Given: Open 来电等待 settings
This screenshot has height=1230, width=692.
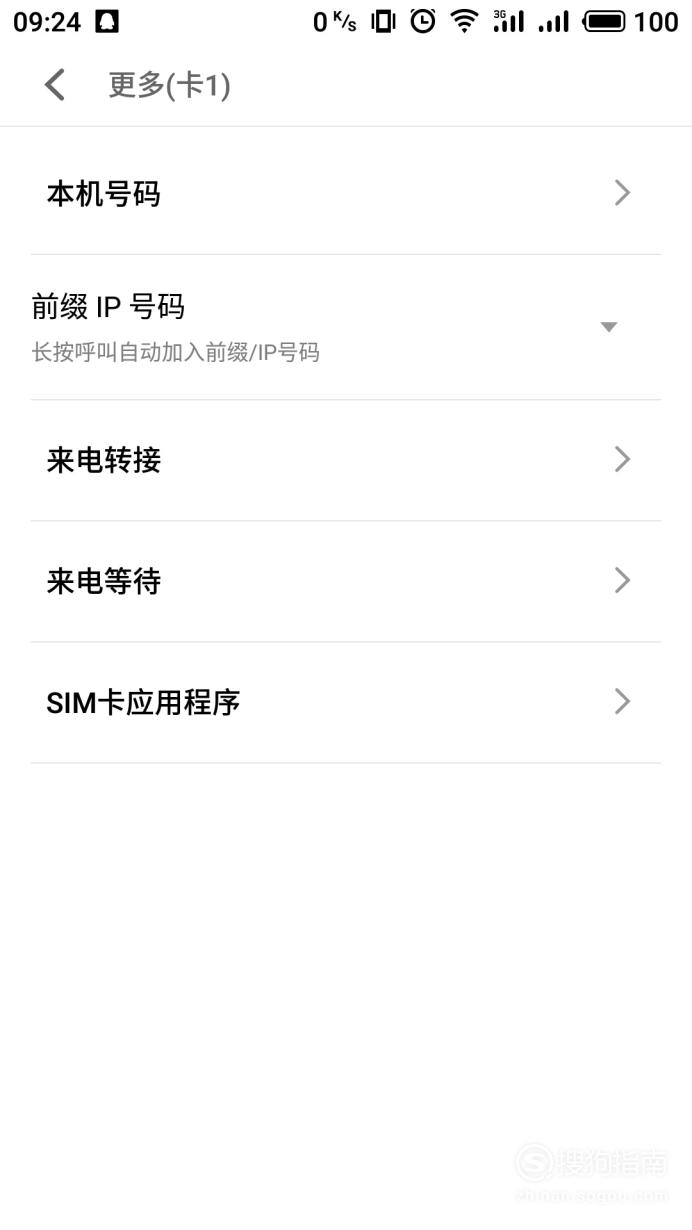Looking at the screenshot, I should [346, 581].
